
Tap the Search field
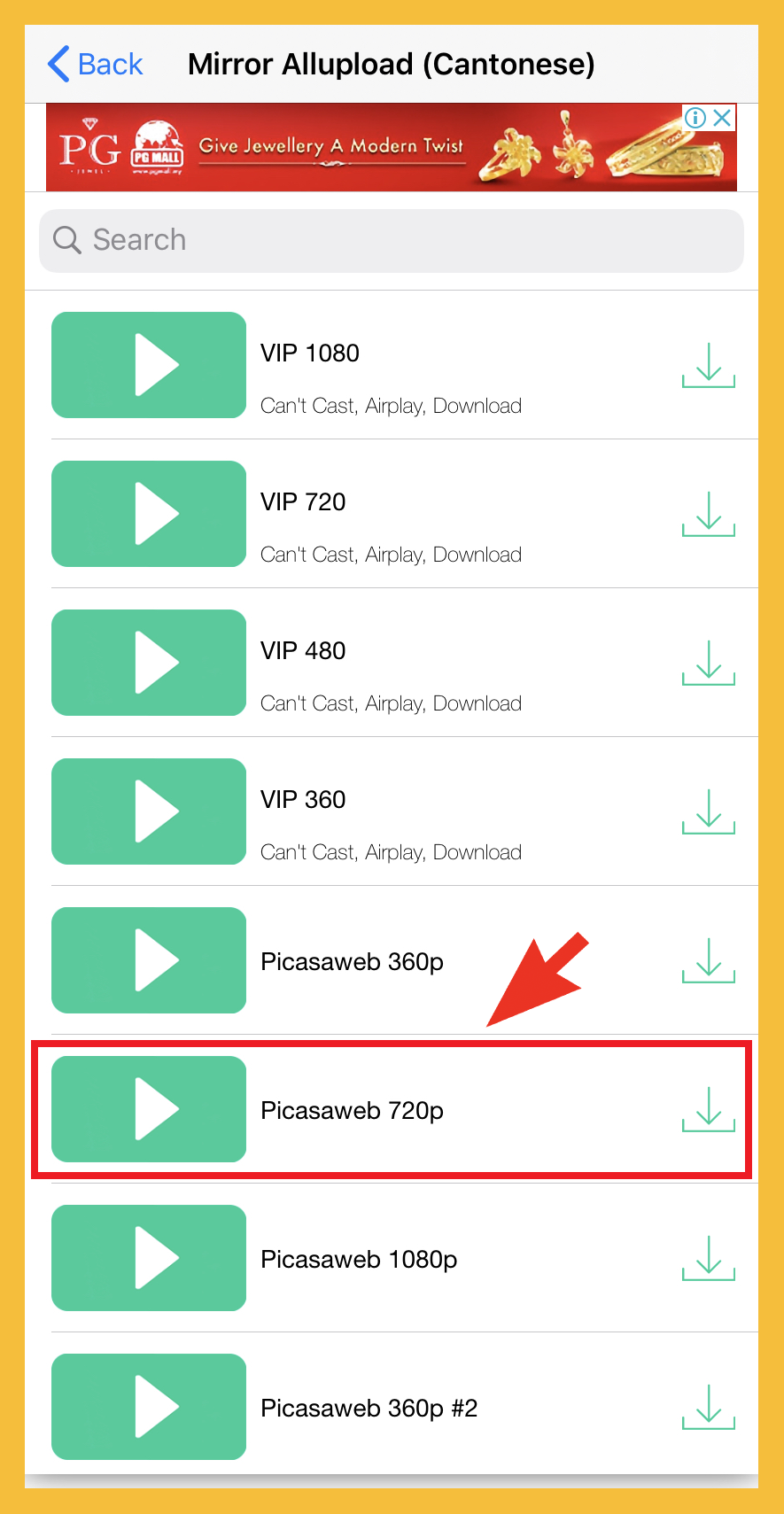(391, 240)
